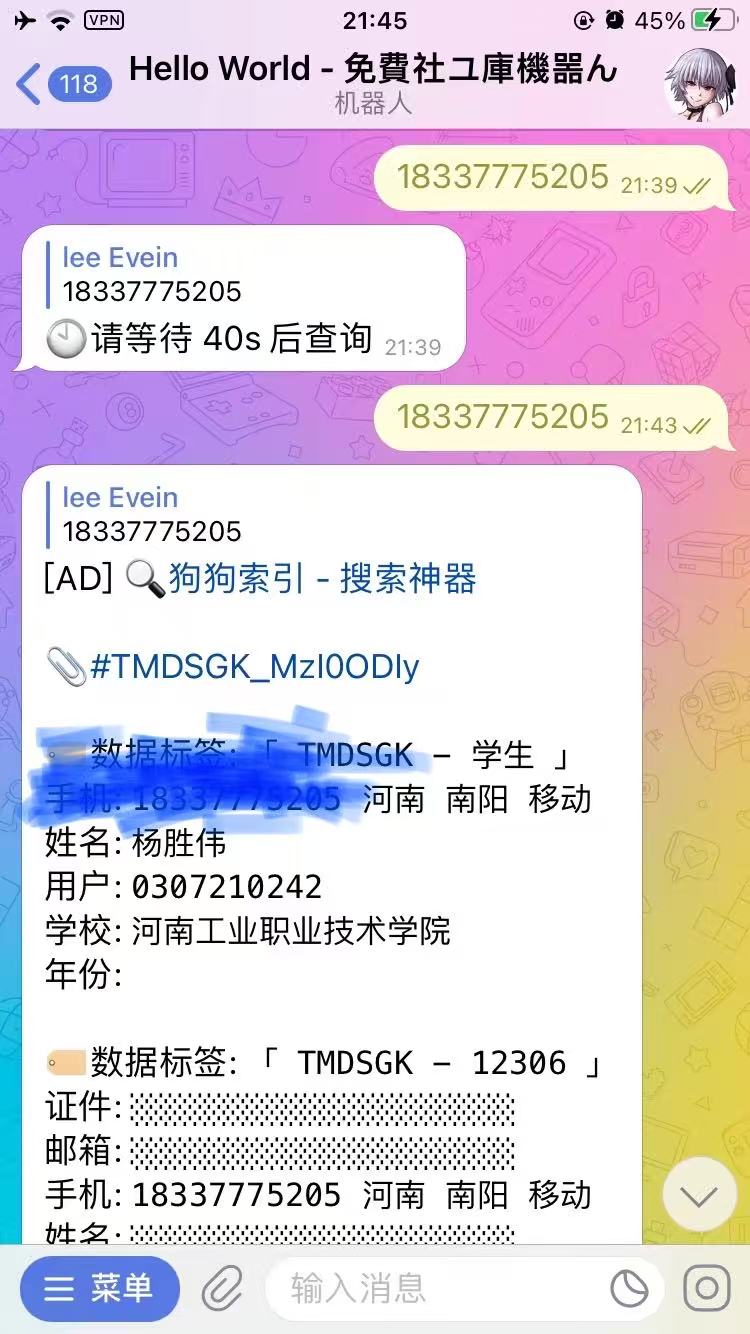750x1334 pixels.
Task: Open the #TMDSGK_MzI0ODIy hashtag
Action: [x=254, y=667]
